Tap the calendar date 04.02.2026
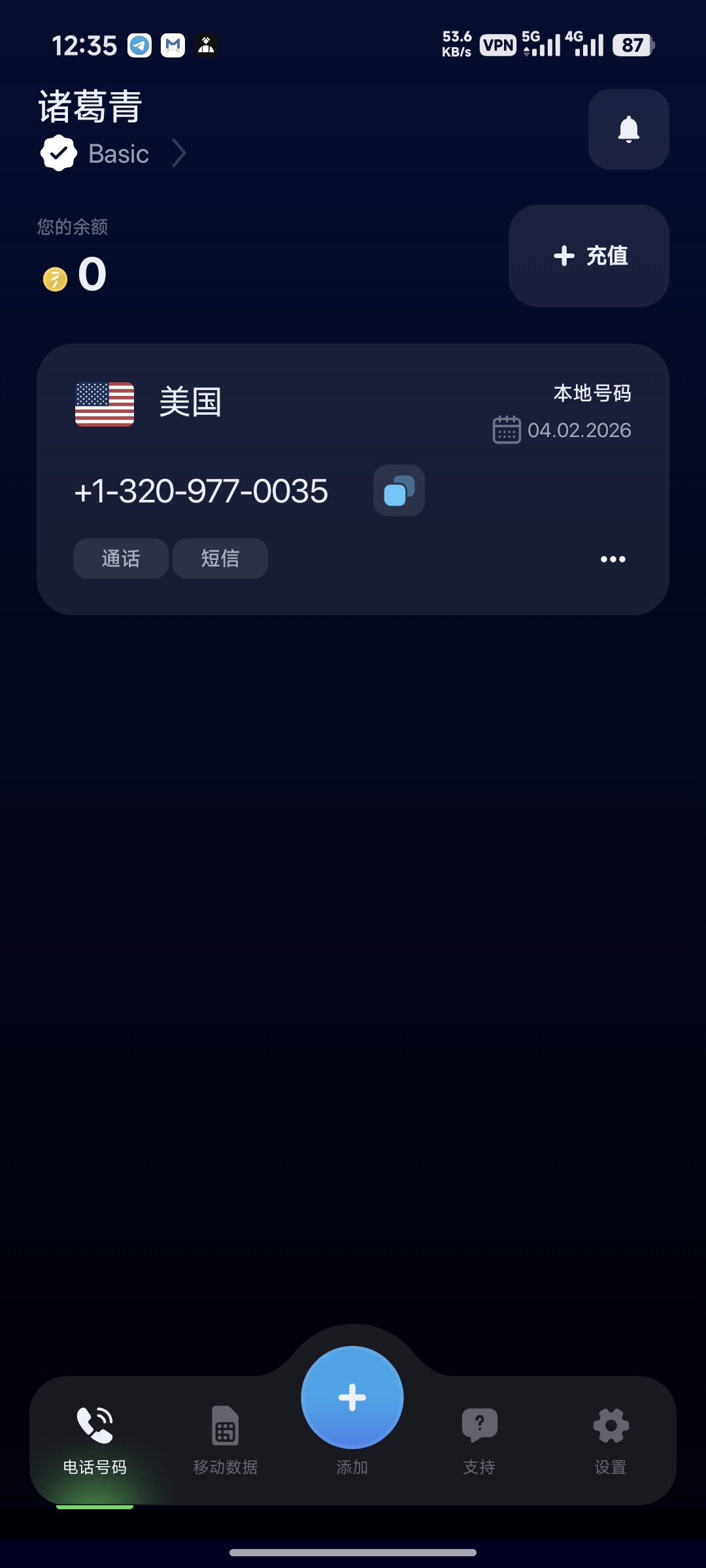706x1568 pixels. (561, 429)
